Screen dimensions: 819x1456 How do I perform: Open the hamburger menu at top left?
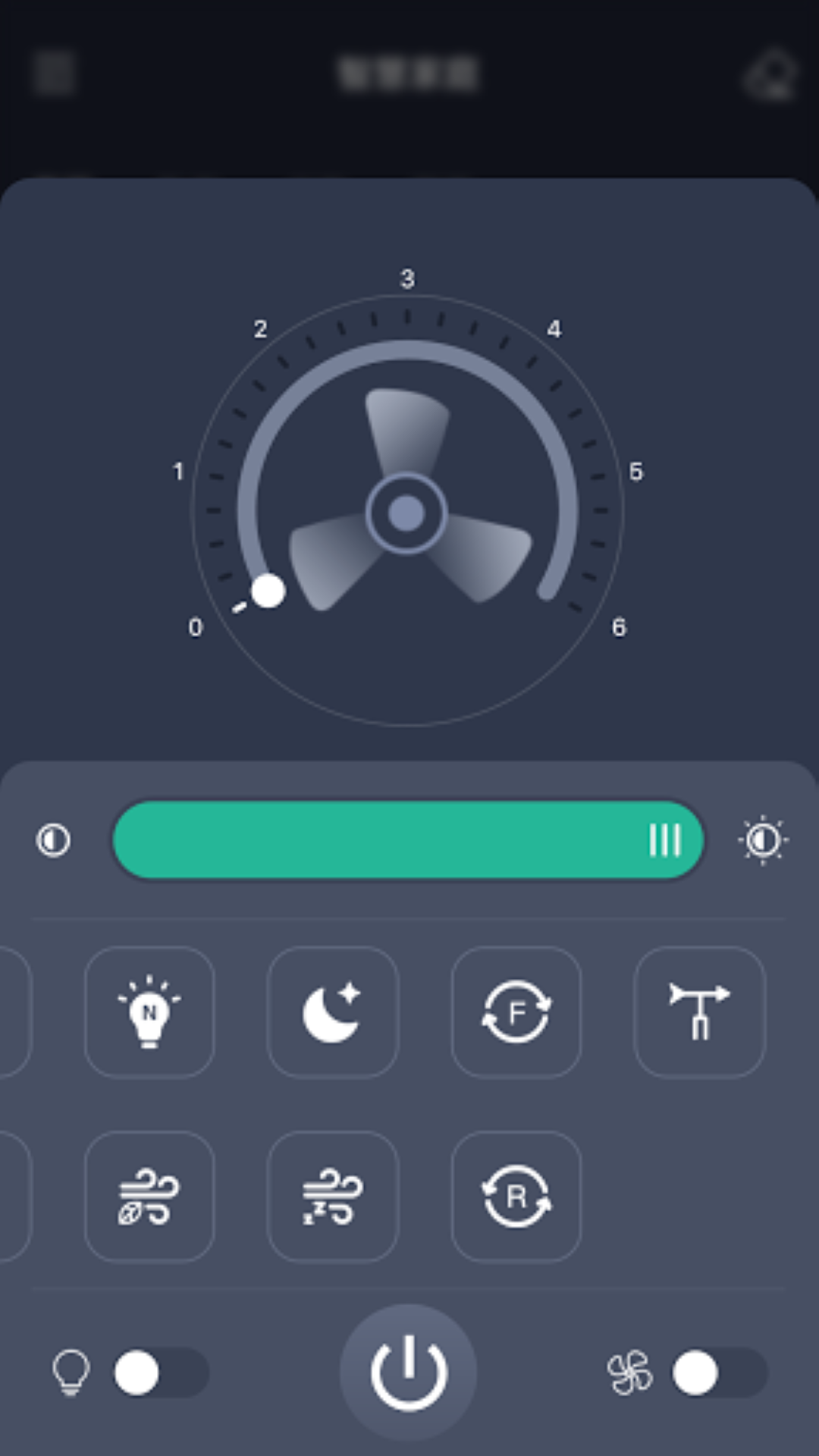[53, 74]
